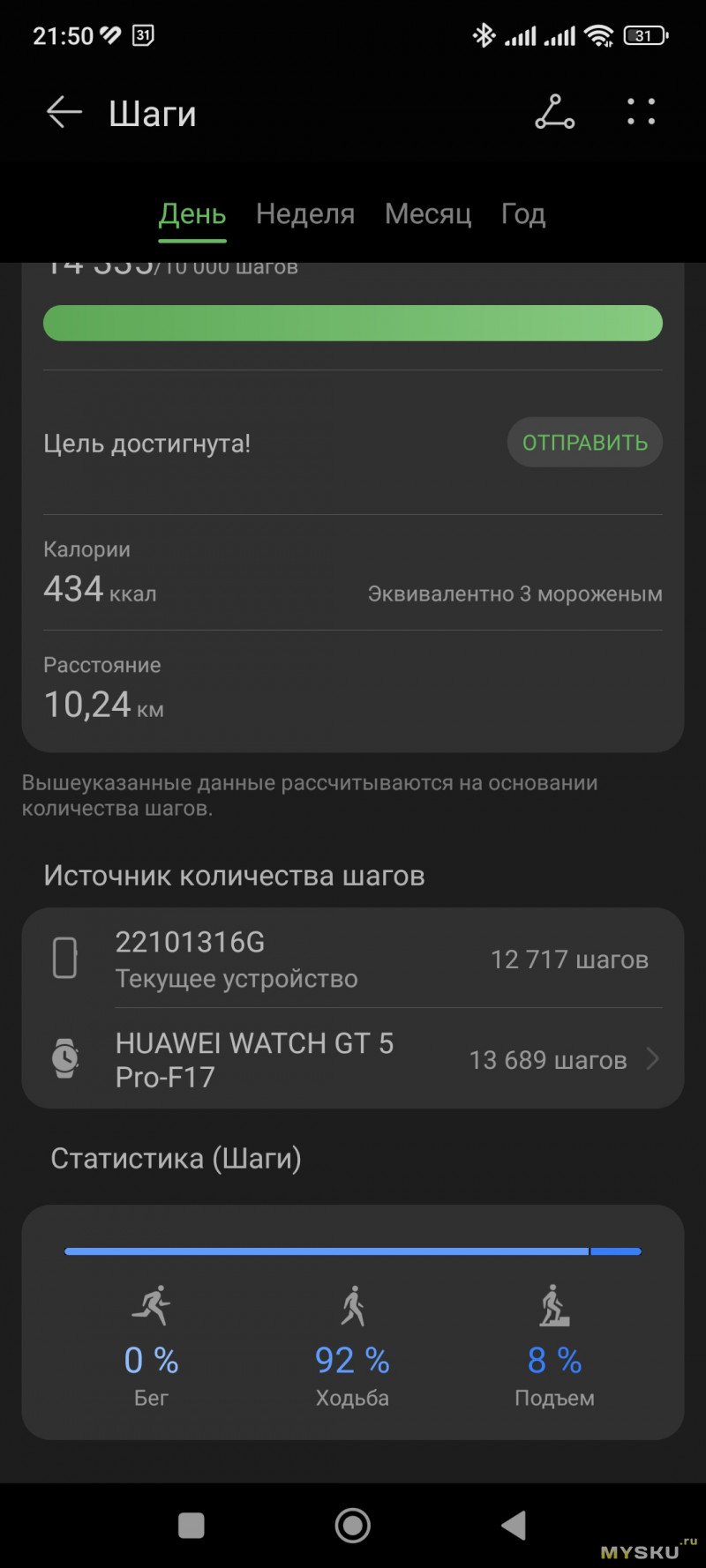
Task: Tap the system back triangle
Action: [x=513, y=1525]
